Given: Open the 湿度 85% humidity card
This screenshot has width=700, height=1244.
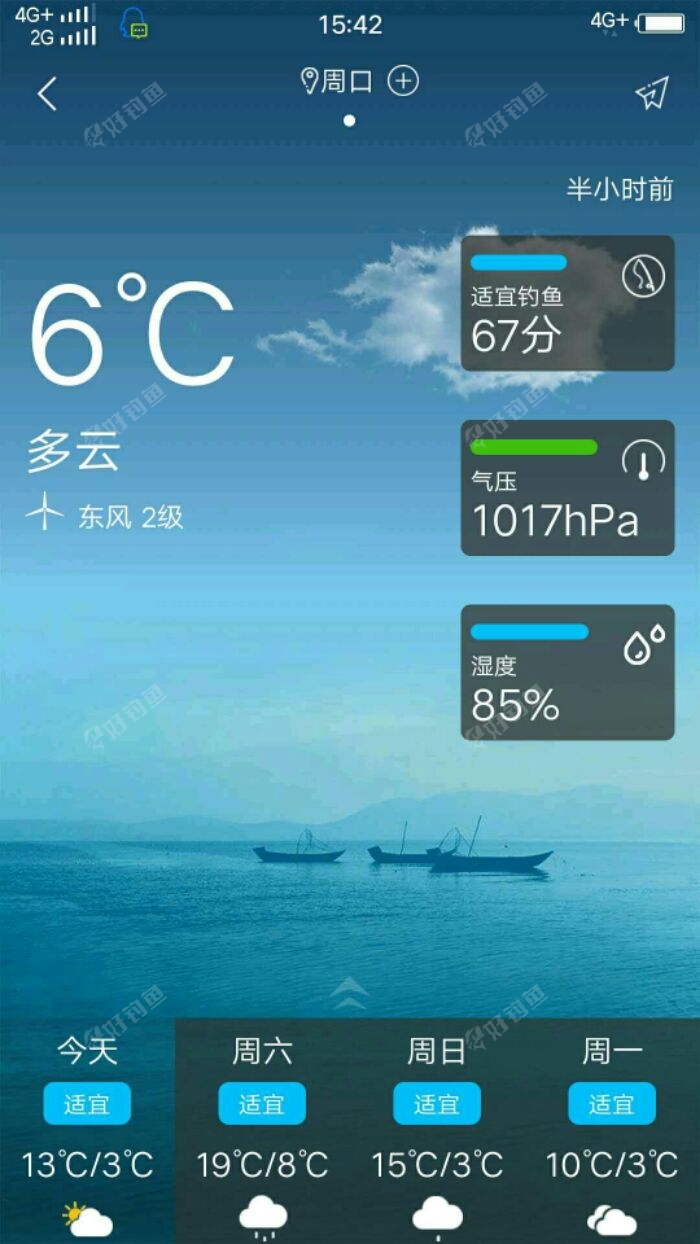Looking at the screenshot, I should pyautogui.click(x=567, y=672).
